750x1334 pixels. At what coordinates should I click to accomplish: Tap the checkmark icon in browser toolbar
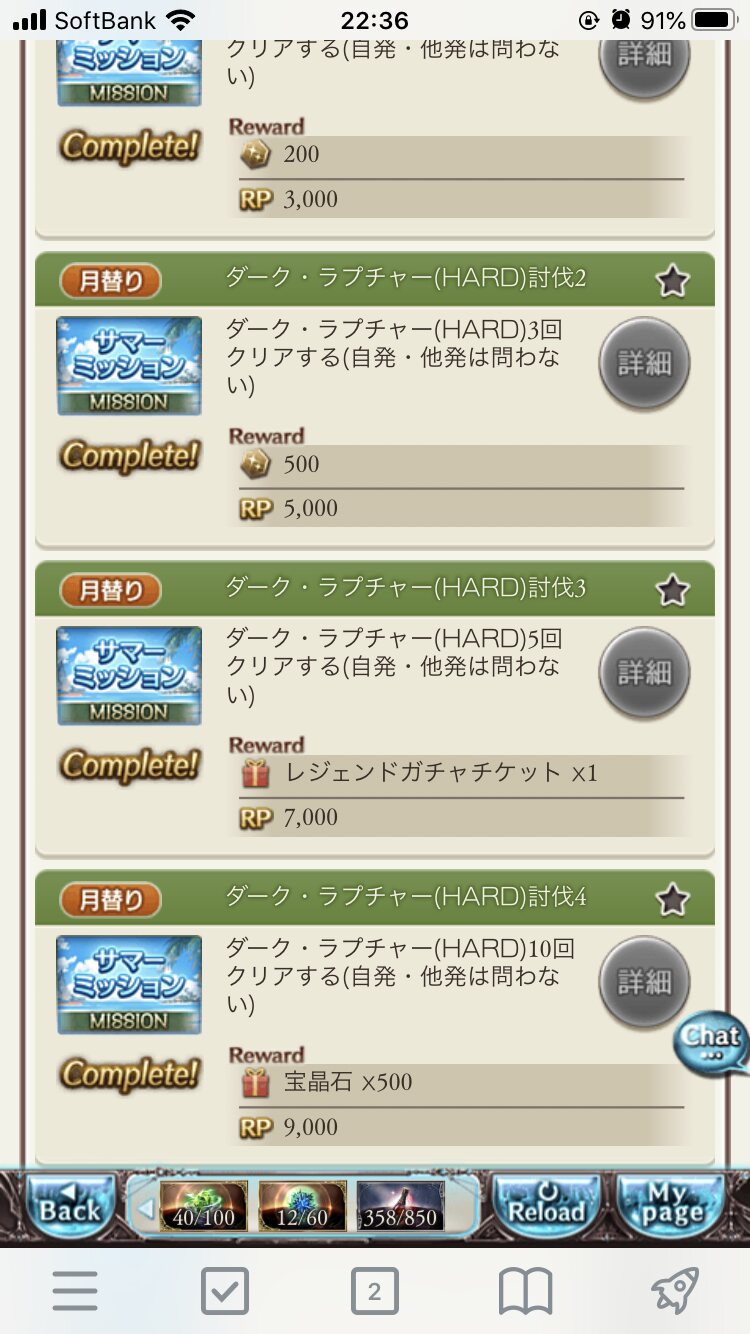click(225, 1291)
